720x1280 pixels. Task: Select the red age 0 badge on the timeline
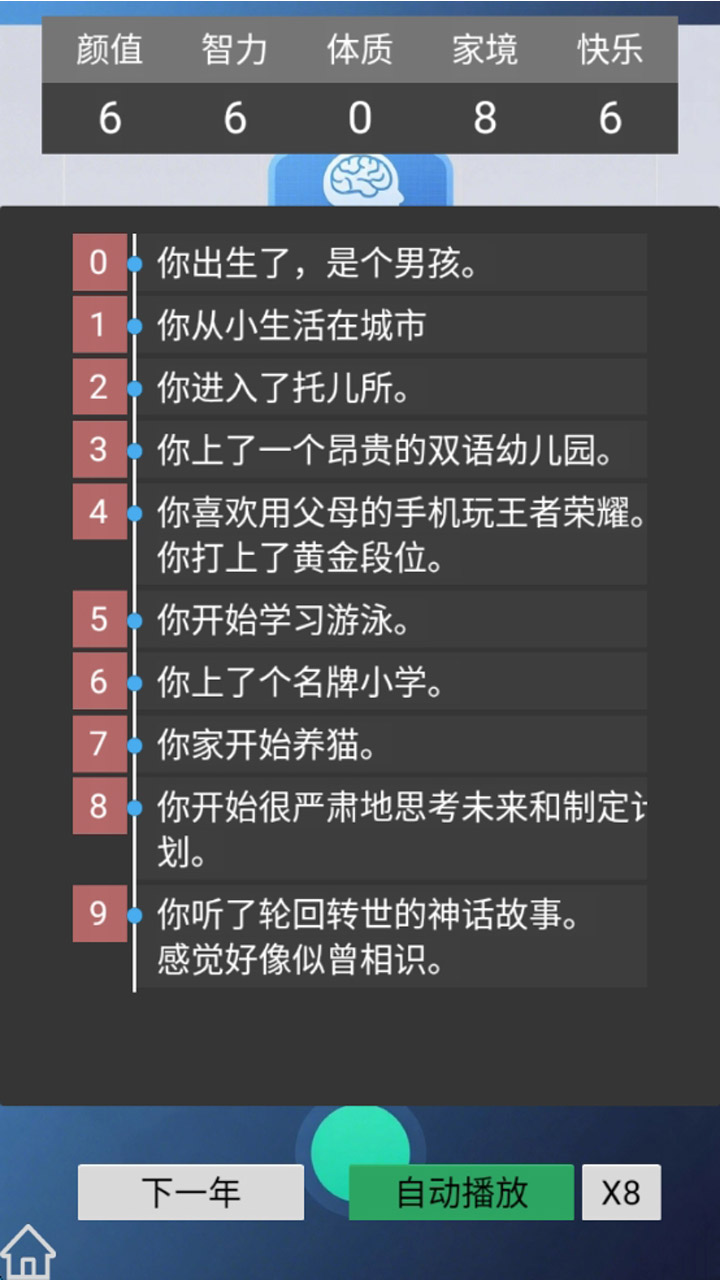coord(99,262)
